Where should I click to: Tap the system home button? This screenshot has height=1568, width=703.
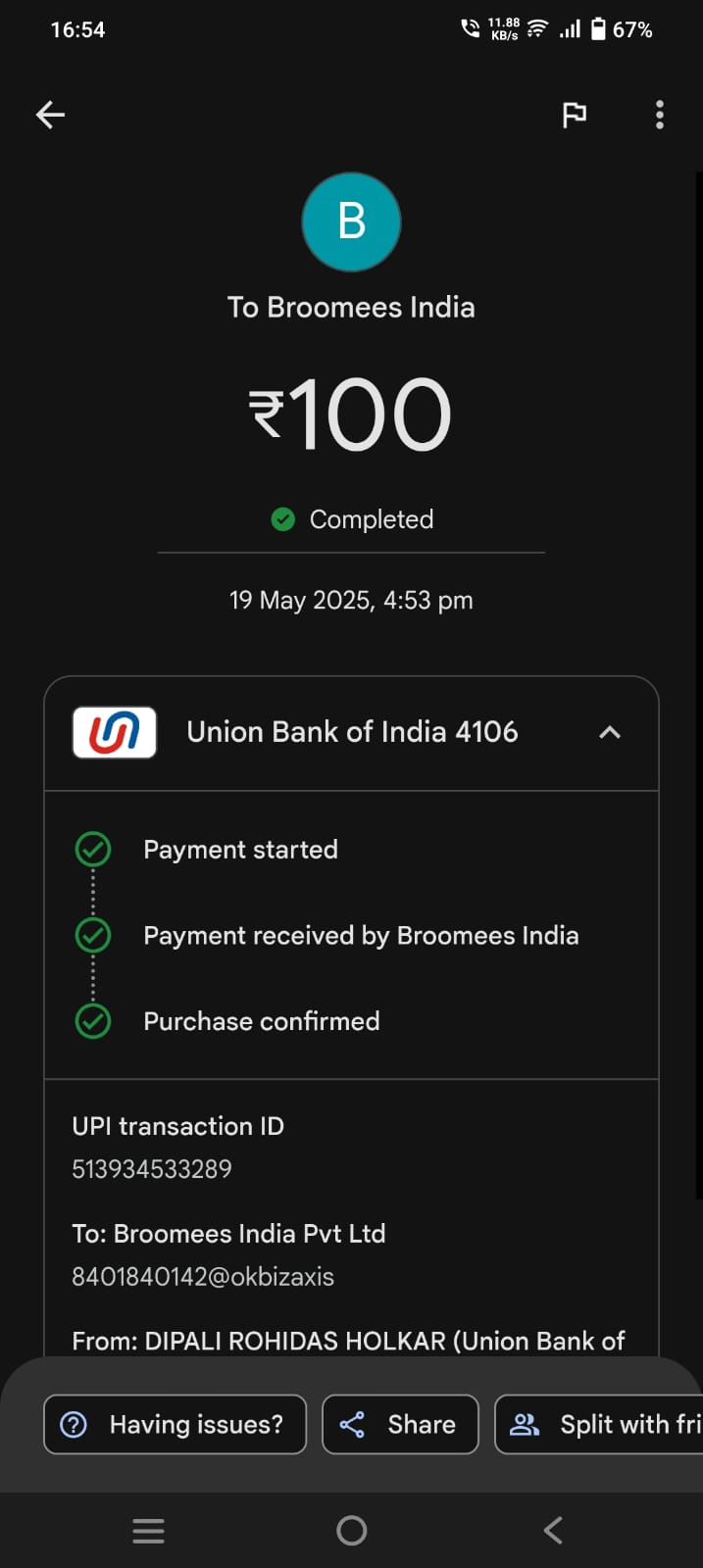tap(351, 1530)
